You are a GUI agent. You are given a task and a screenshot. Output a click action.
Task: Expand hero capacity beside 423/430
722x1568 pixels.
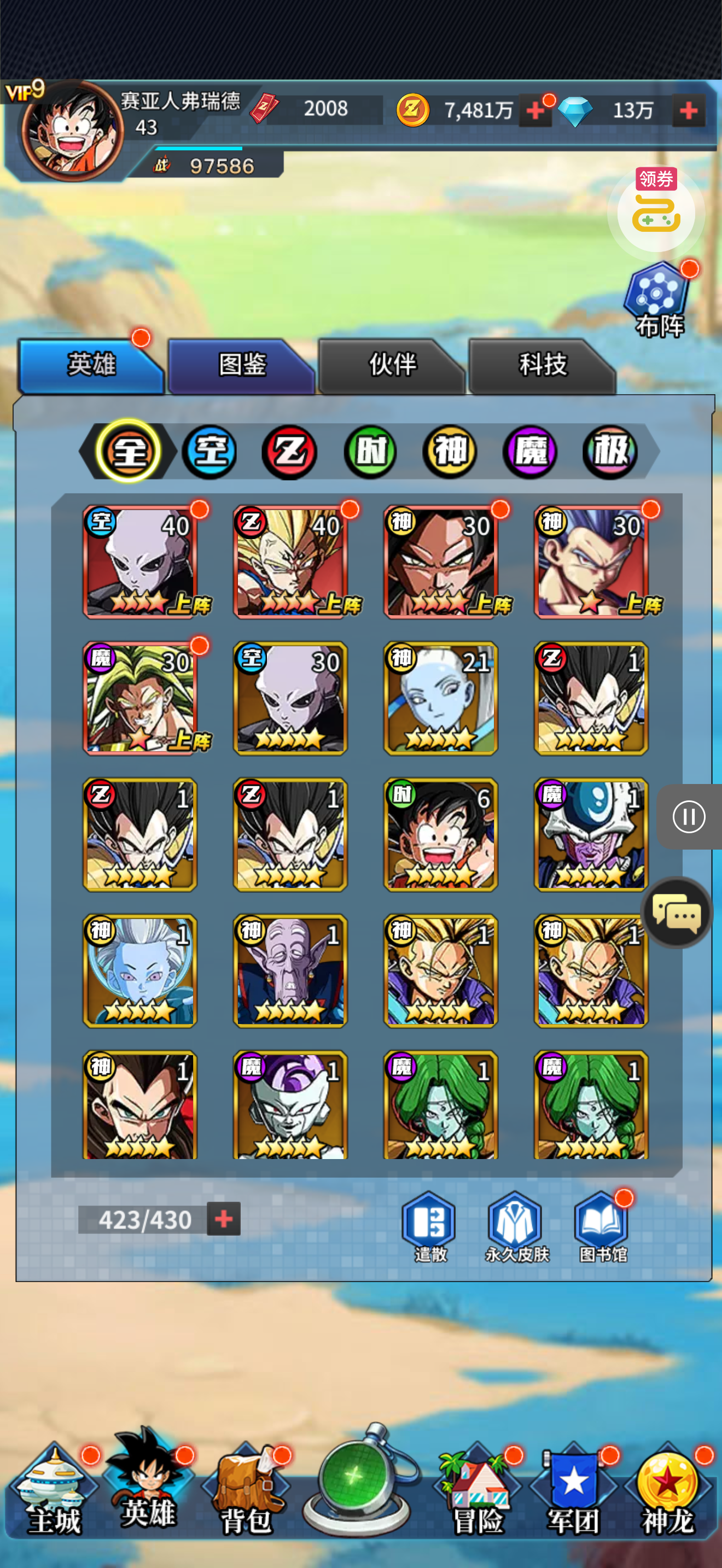[223, 1219]
